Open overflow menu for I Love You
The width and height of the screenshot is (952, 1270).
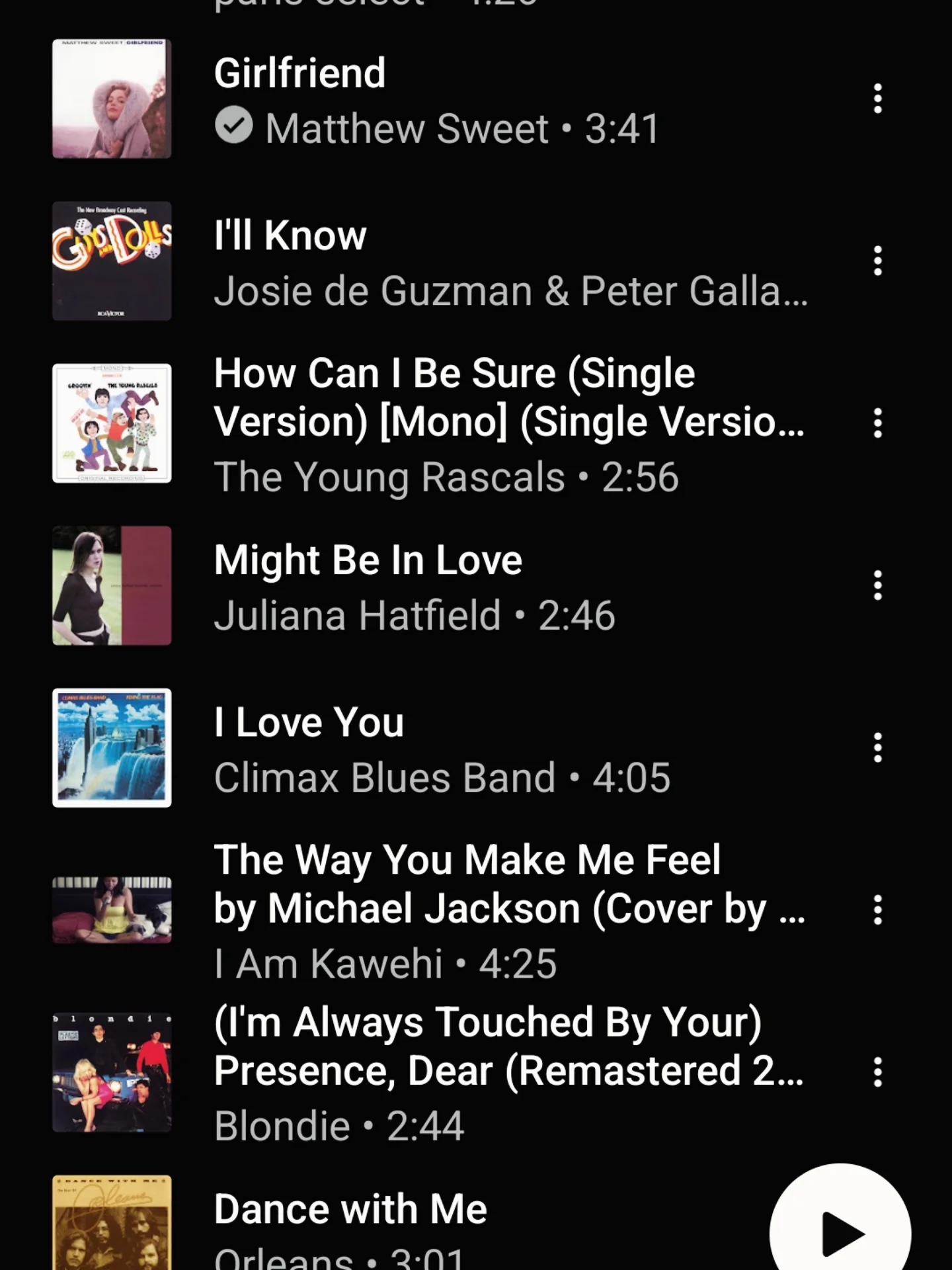877,747
